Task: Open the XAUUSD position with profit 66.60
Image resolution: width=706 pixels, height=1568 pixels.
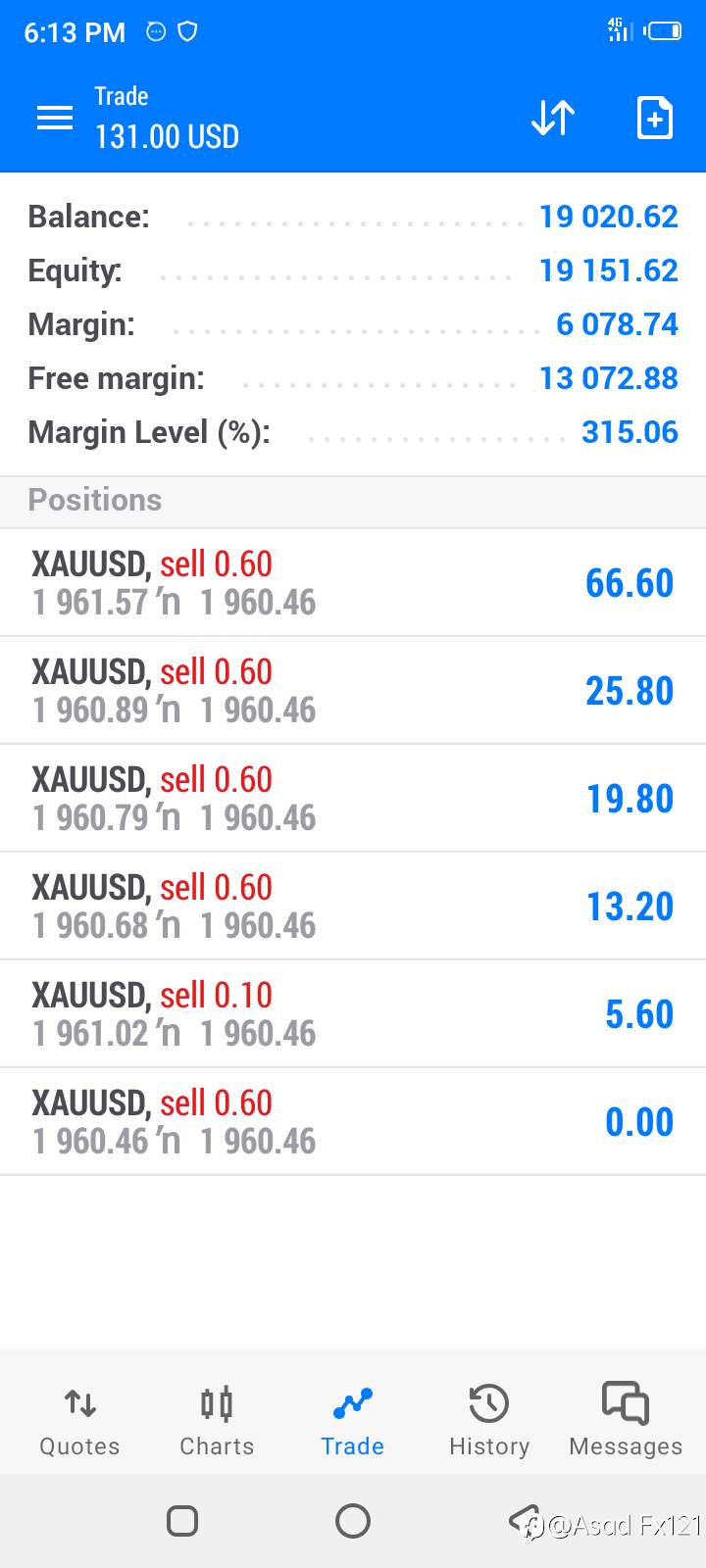Action: [353, 583]
